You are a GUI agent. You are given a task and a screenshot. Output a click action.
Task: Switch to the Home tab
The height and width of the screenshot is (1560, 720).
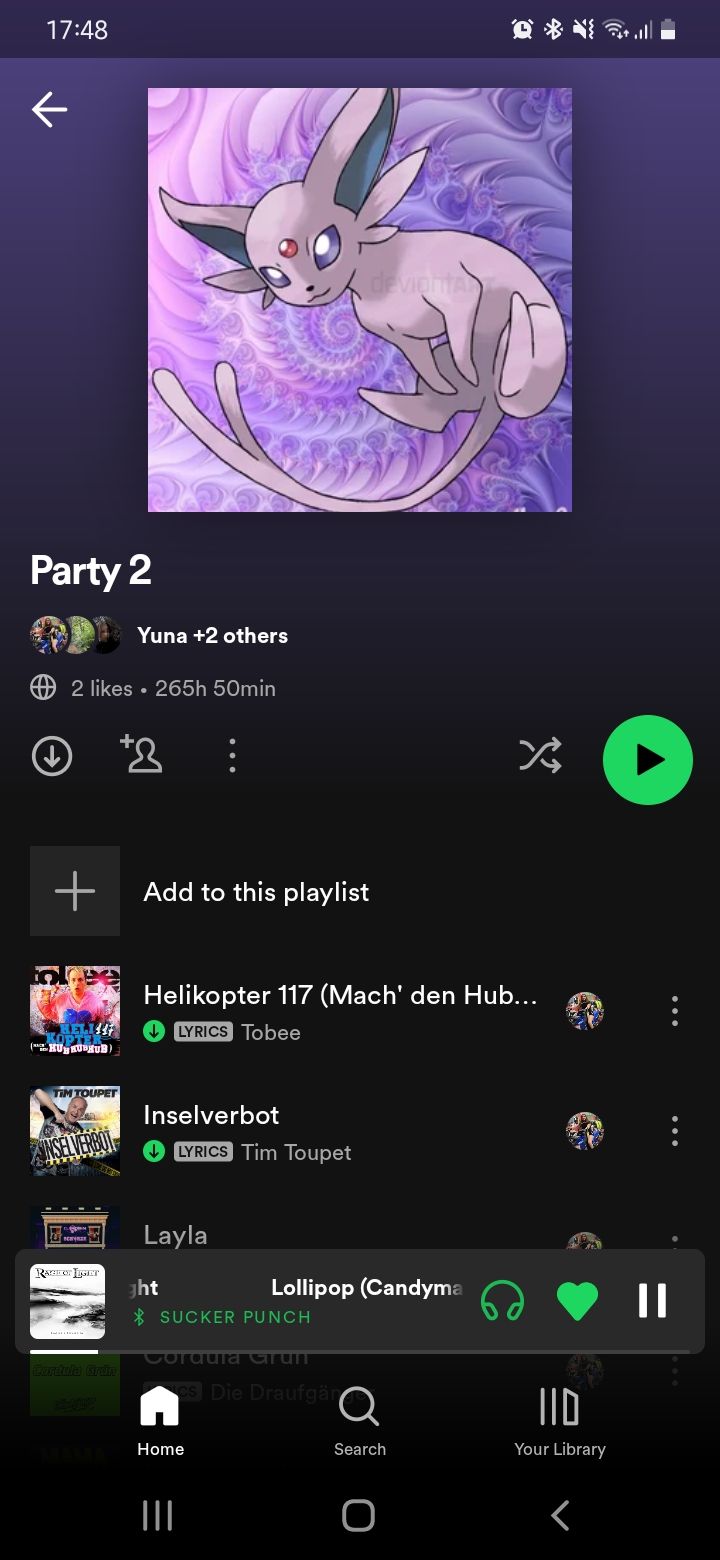[x=160, y=1420]
